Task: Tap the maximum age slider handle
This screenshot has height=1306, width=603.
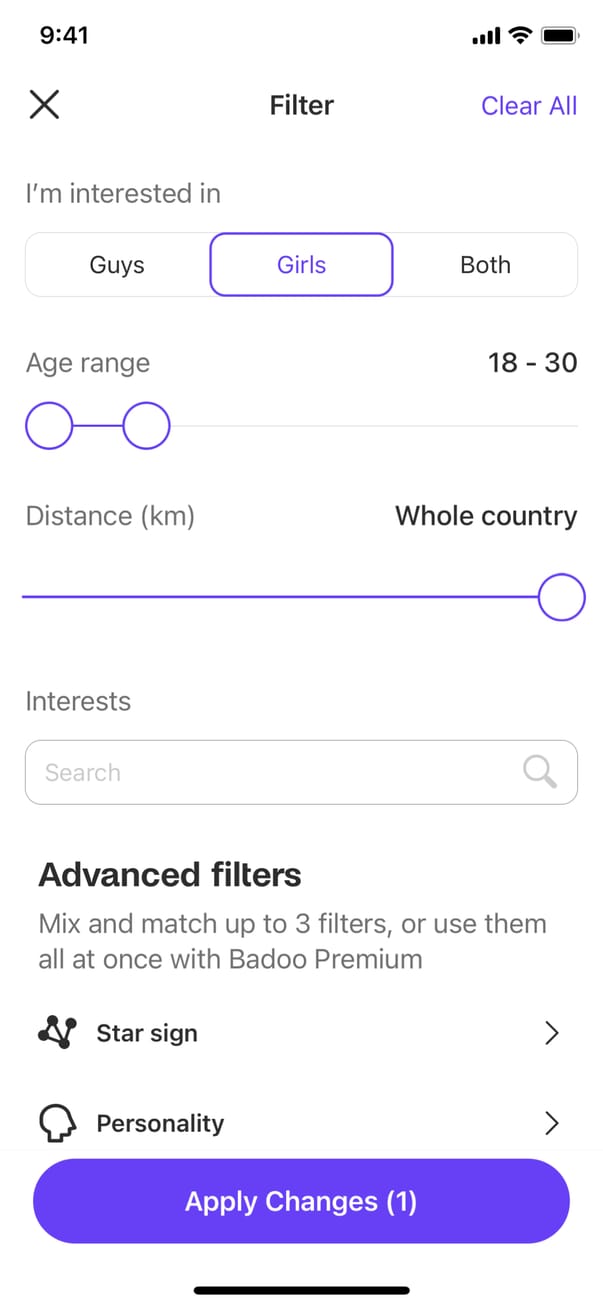Action: 146,427
